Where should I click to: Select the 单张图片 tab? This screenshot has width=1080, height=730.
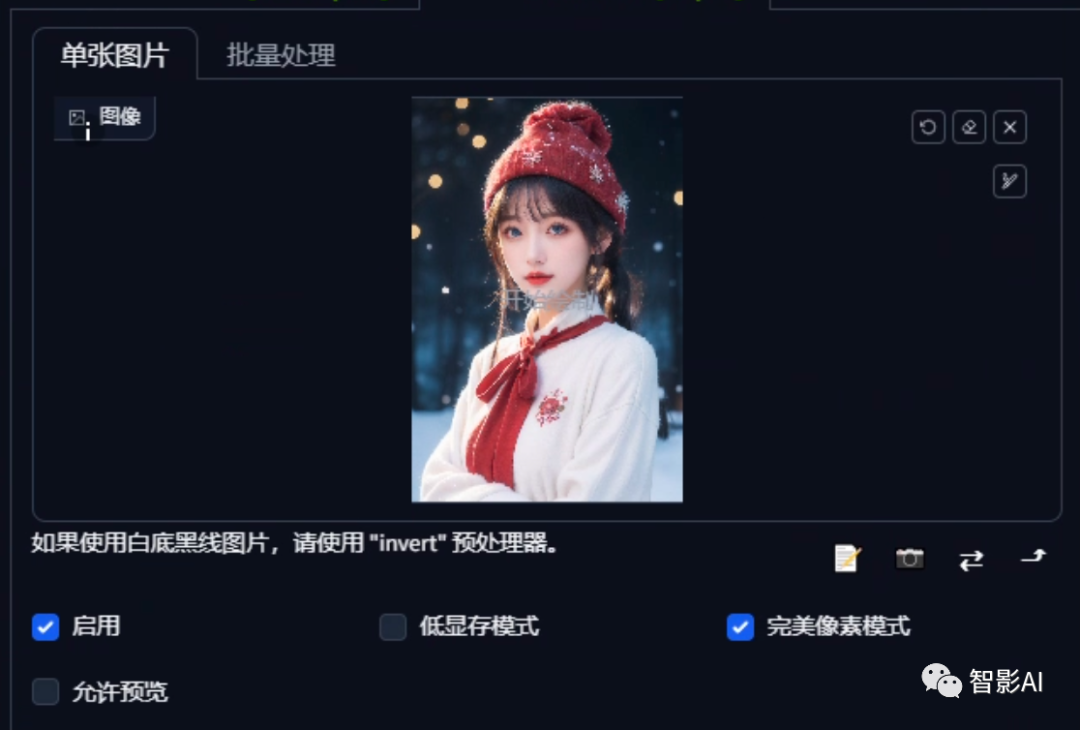(x=114, y=56)
